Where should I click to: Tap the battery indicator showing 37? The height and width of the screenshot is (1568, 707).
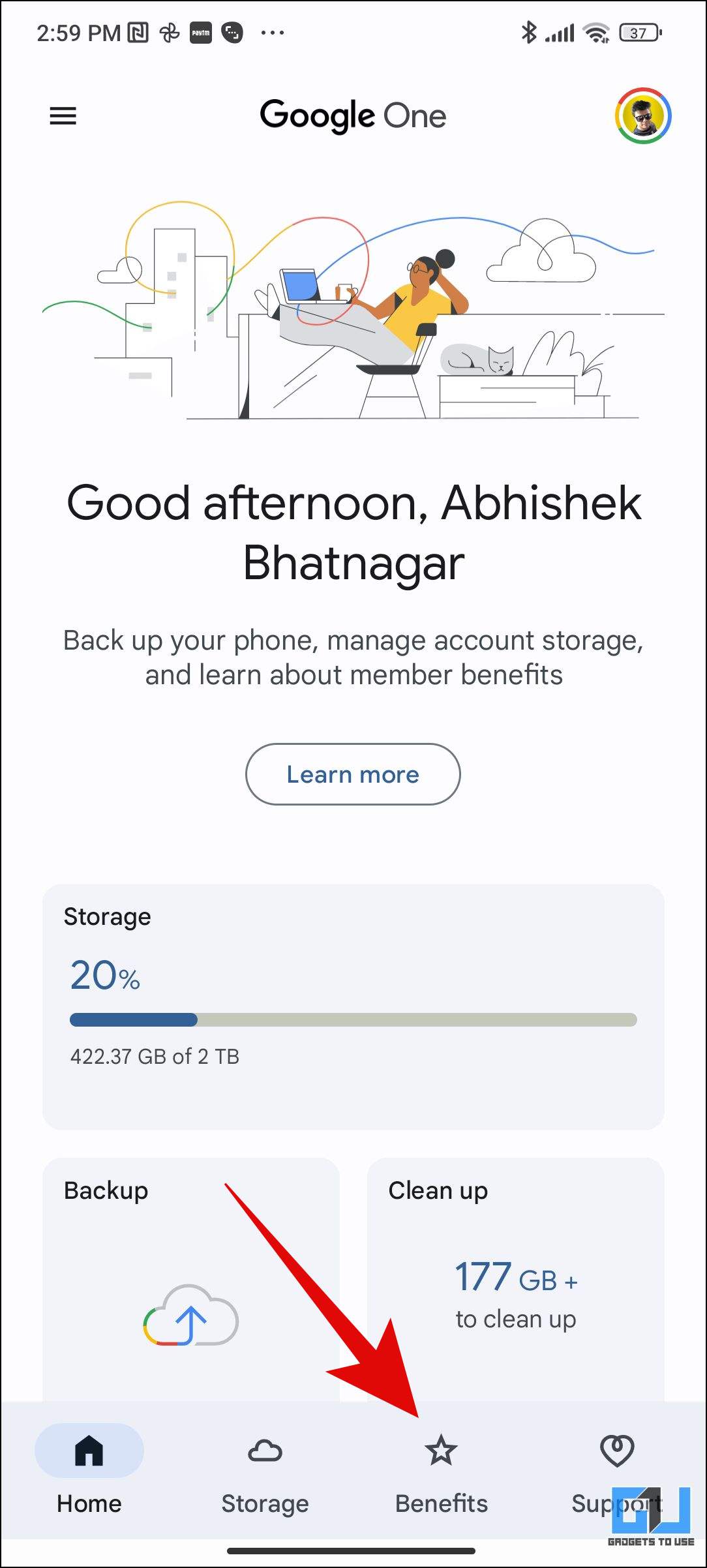click(640, 31)
